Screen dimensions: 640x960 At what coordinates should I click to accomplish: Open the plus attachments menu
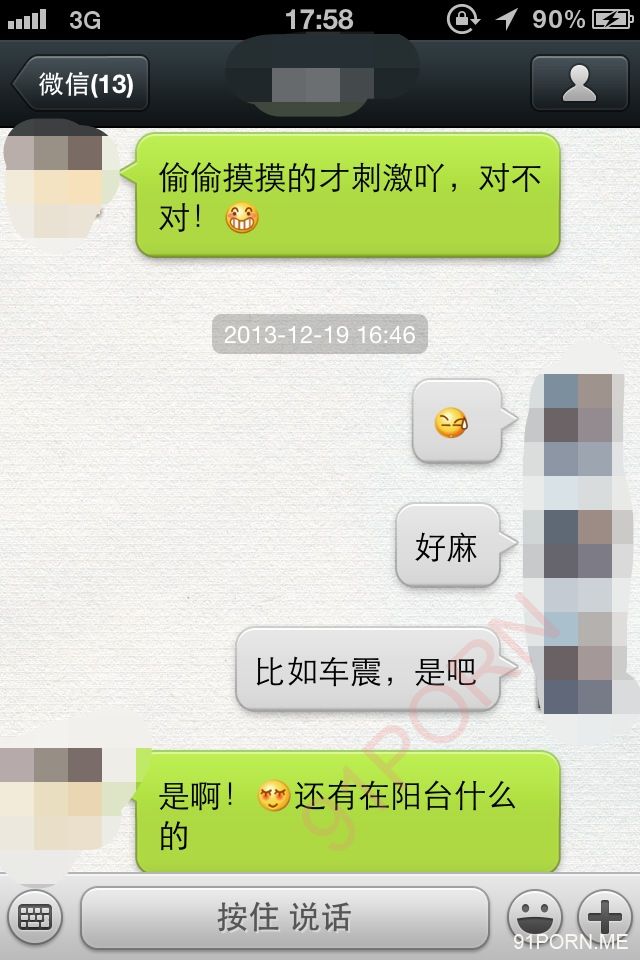(x=603, y=915)
